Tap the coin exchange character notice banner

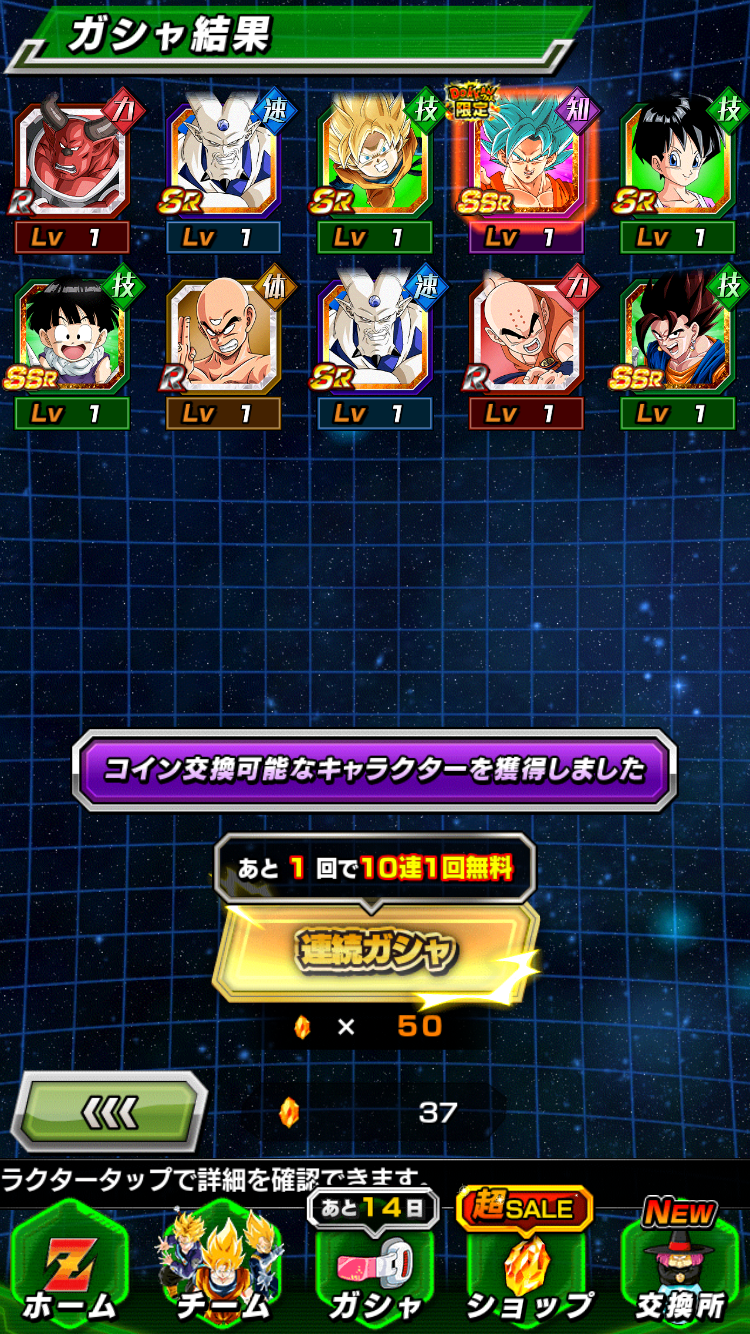pos(375,770)
